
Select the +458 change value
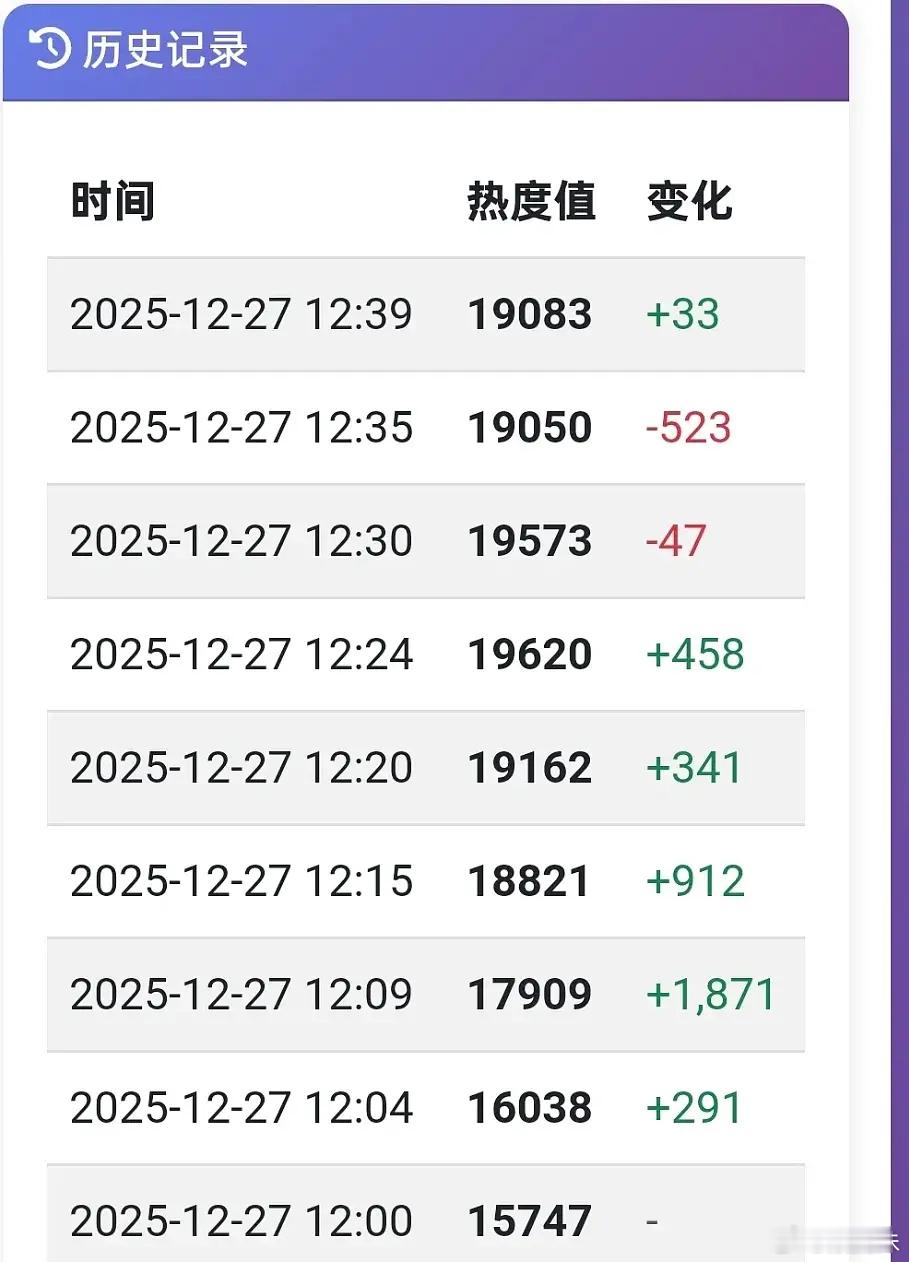click(x=696, y=654)
